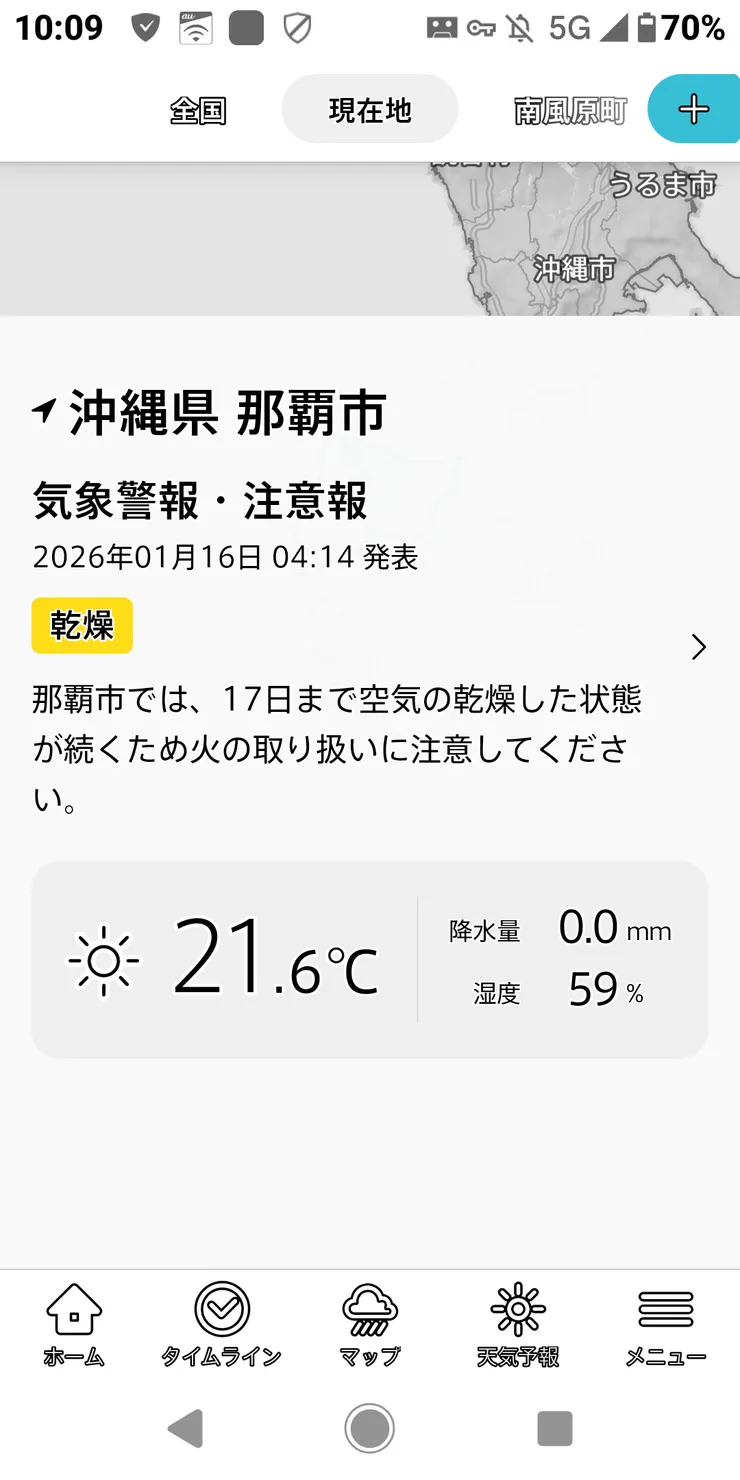
Task: Select the 天気予報 forecast sun icon
Action: tap(518, 1320)
